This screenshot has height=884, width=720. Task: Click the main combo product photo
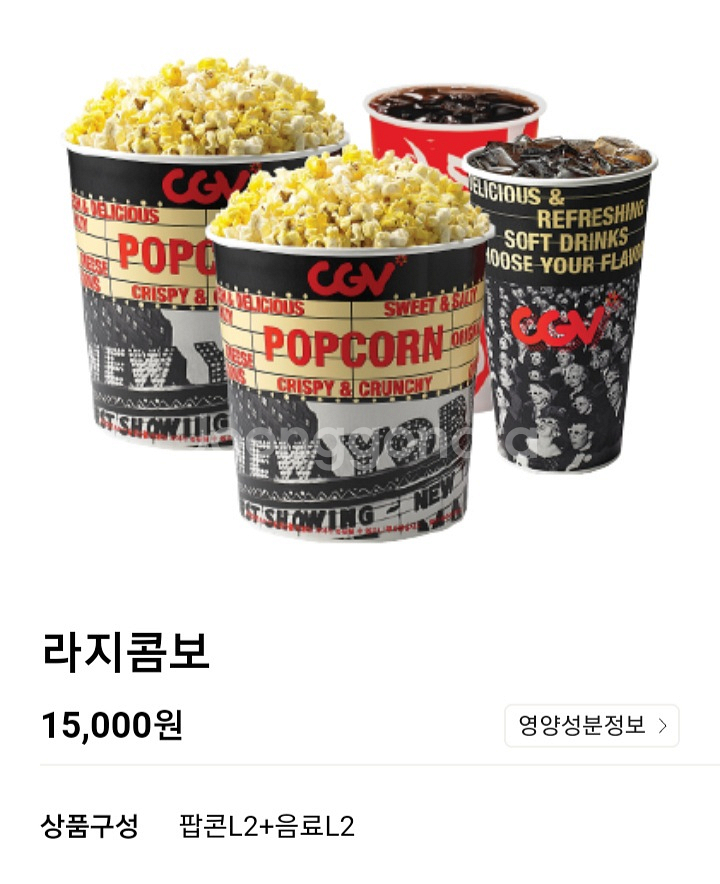click(360, 300)
